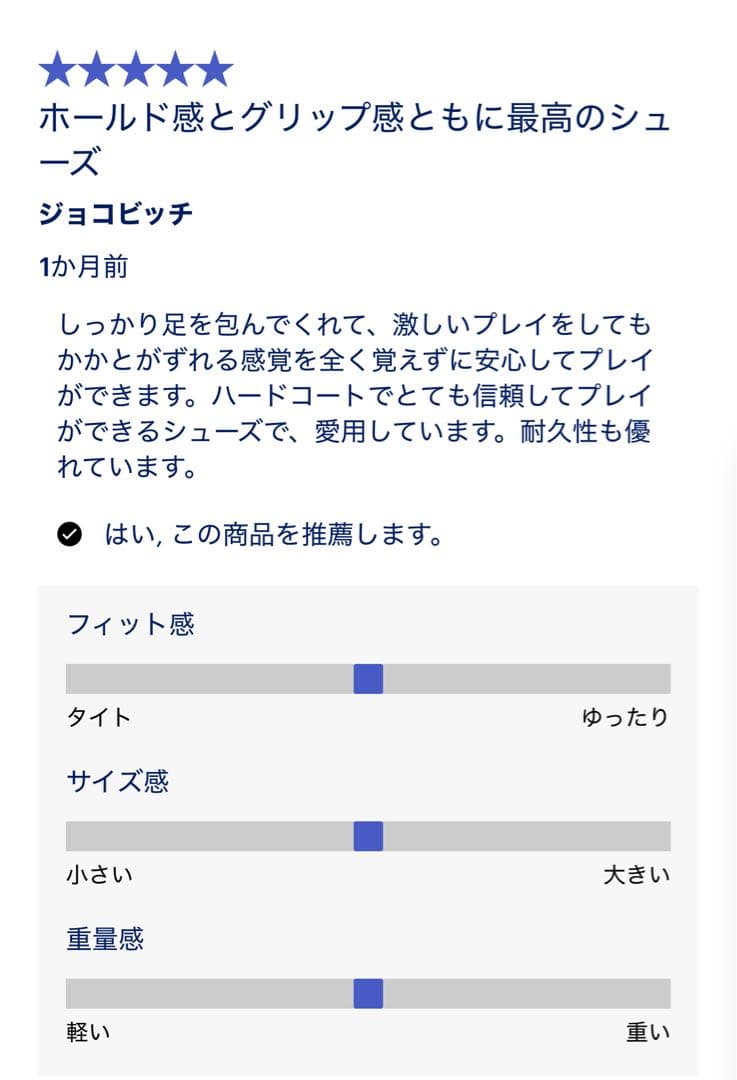Select the recommendation indicator for this review
The image size is (737, 1080).
pos(69,535)
